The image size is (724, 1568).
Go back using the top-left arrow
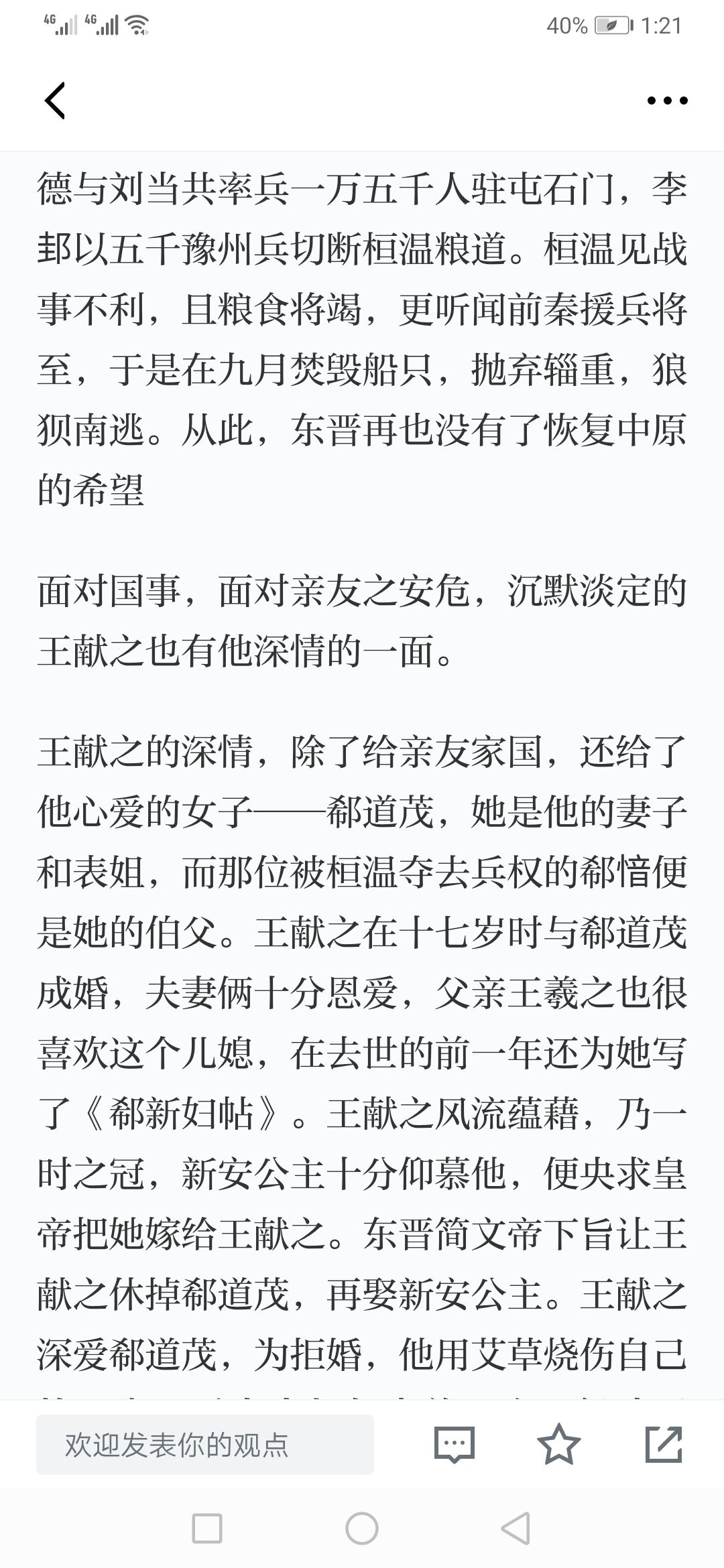[55, 101]
